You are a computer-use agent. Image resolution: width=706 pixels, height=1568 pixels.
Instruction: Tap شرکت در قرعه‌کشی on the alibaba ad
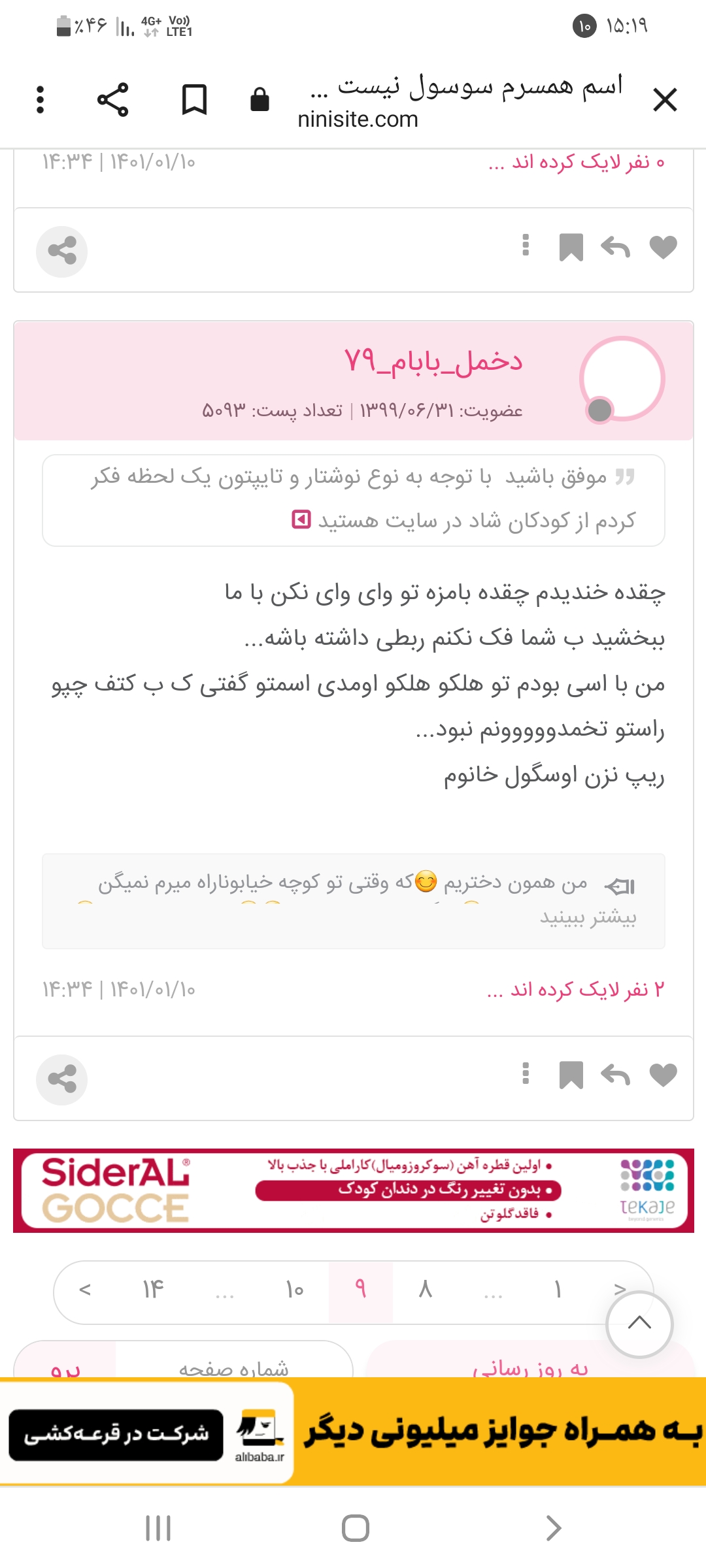(x=116, y=1435)
